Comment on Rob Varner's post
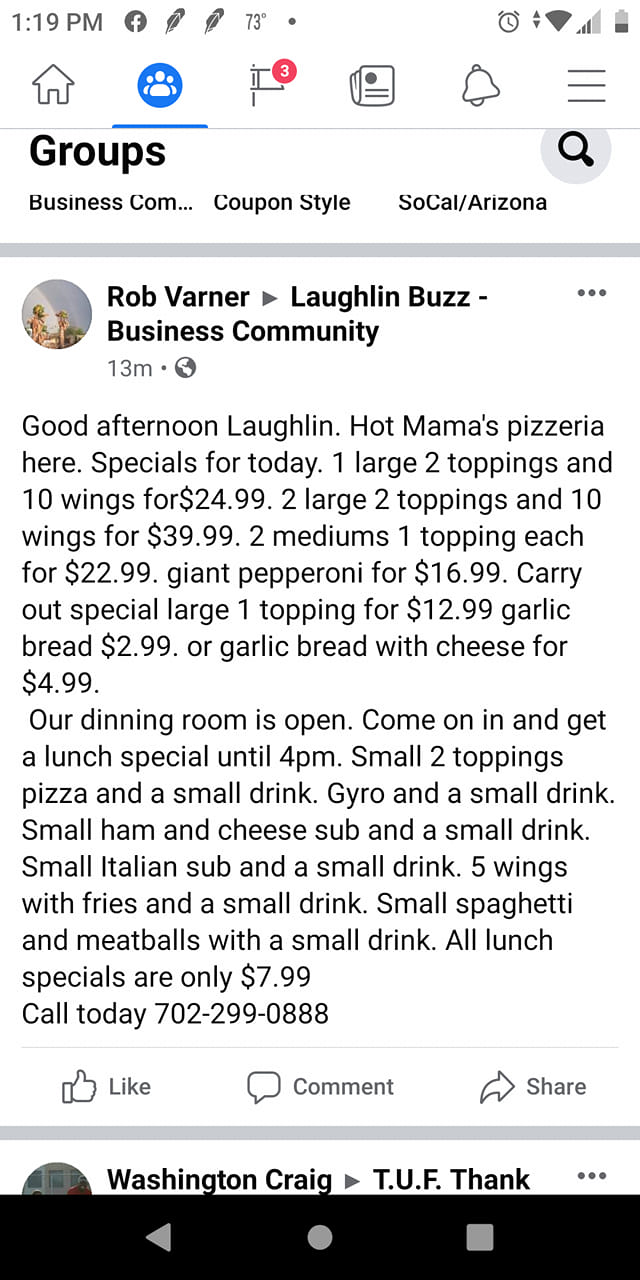Screen dimensions: 640x1280 tap(320, 1087)
